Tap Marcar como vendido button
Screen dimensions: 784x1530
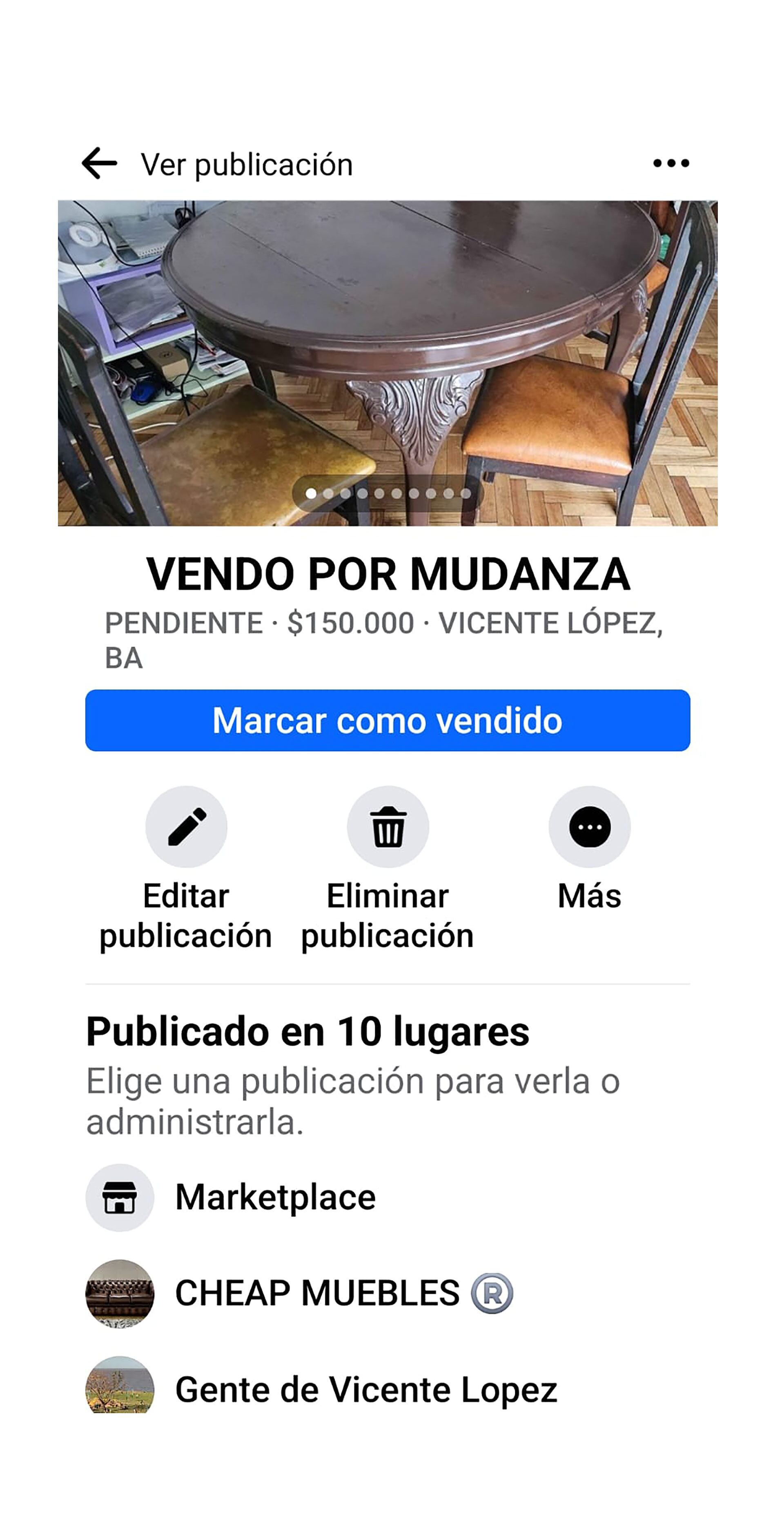387,720
